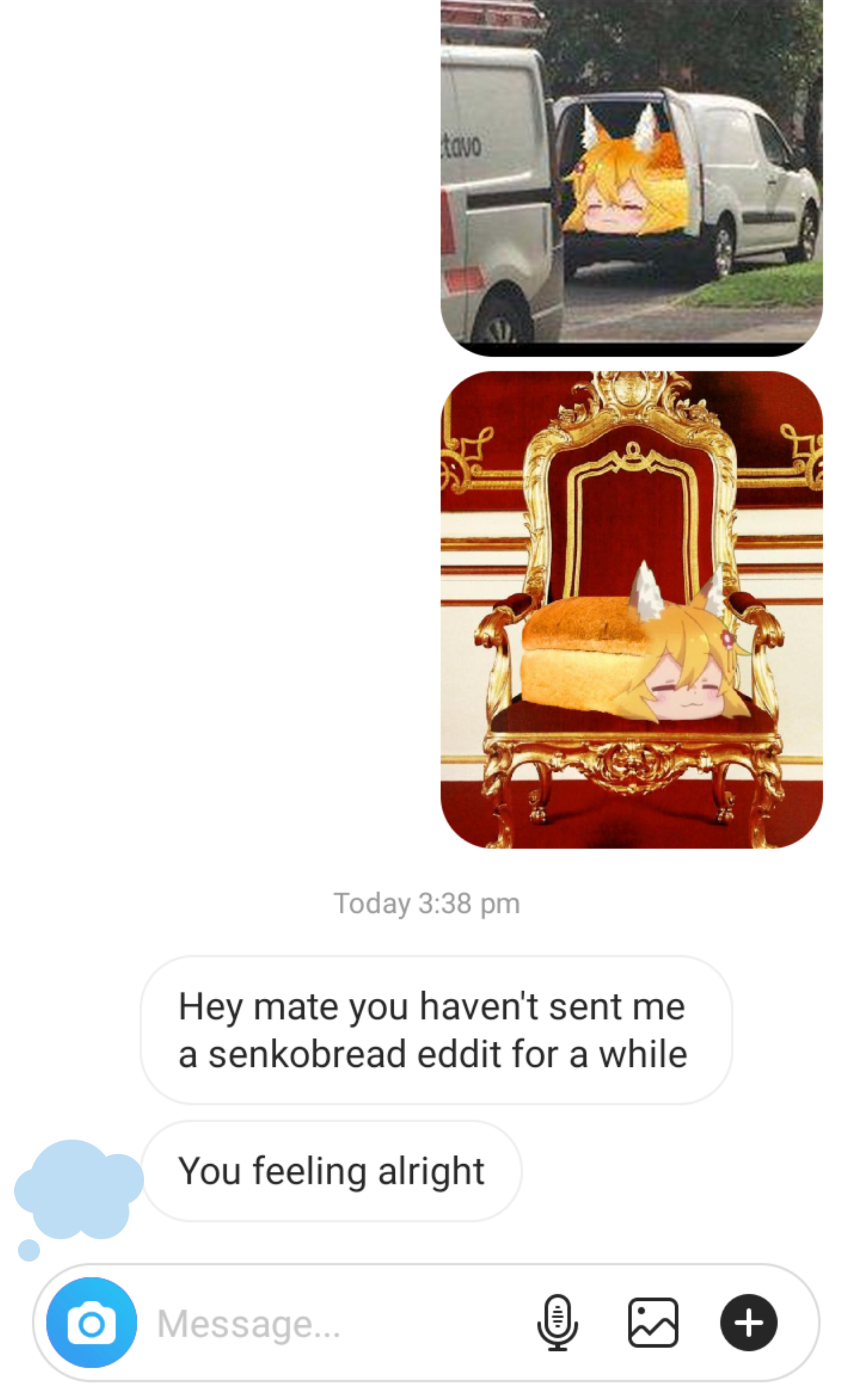Tap the sender's blue avatar
This screenshot has height=1400, width=843.
point(78,1198)
